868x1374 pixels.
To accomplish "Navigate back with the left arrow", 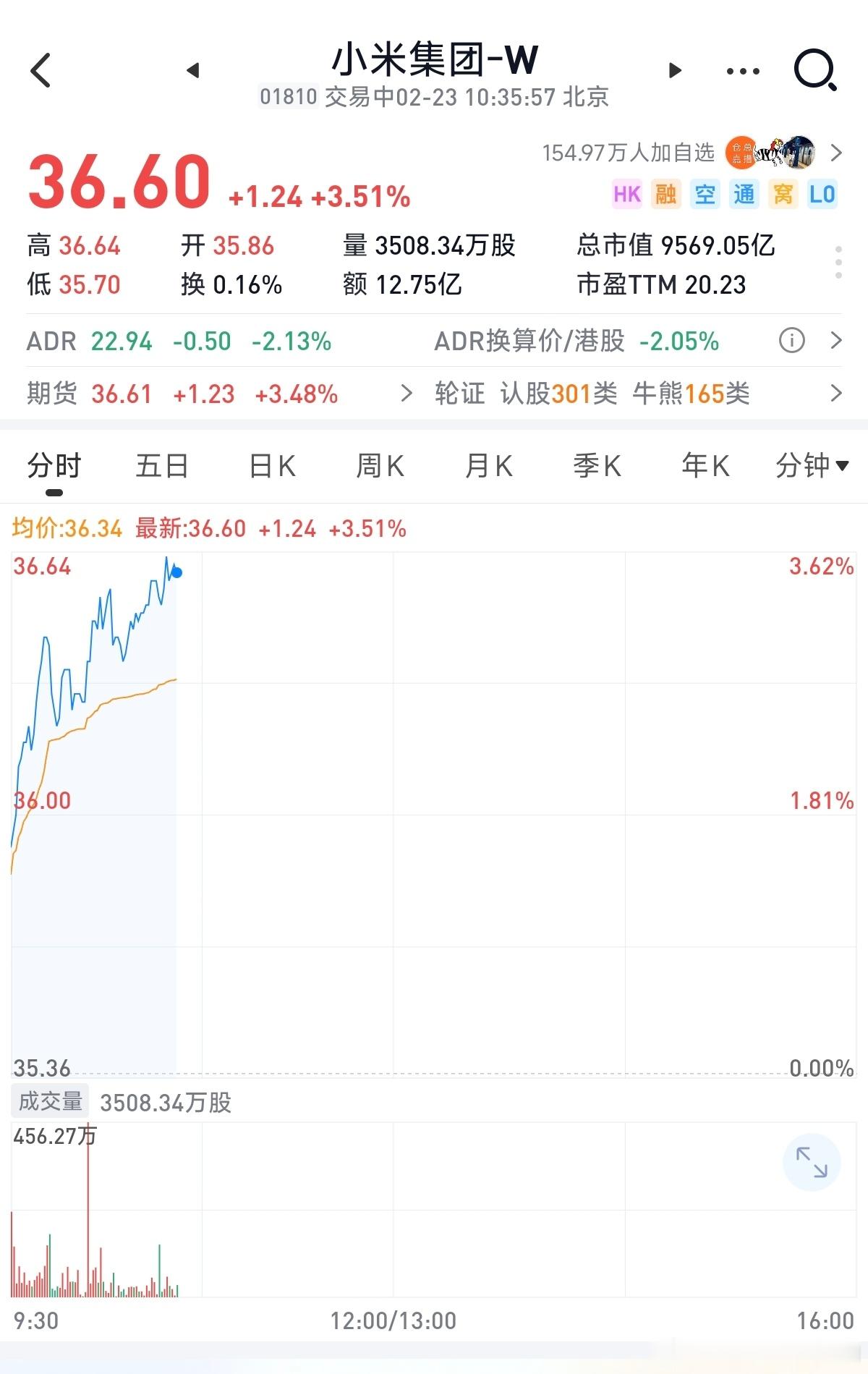I will coord(40,70).
